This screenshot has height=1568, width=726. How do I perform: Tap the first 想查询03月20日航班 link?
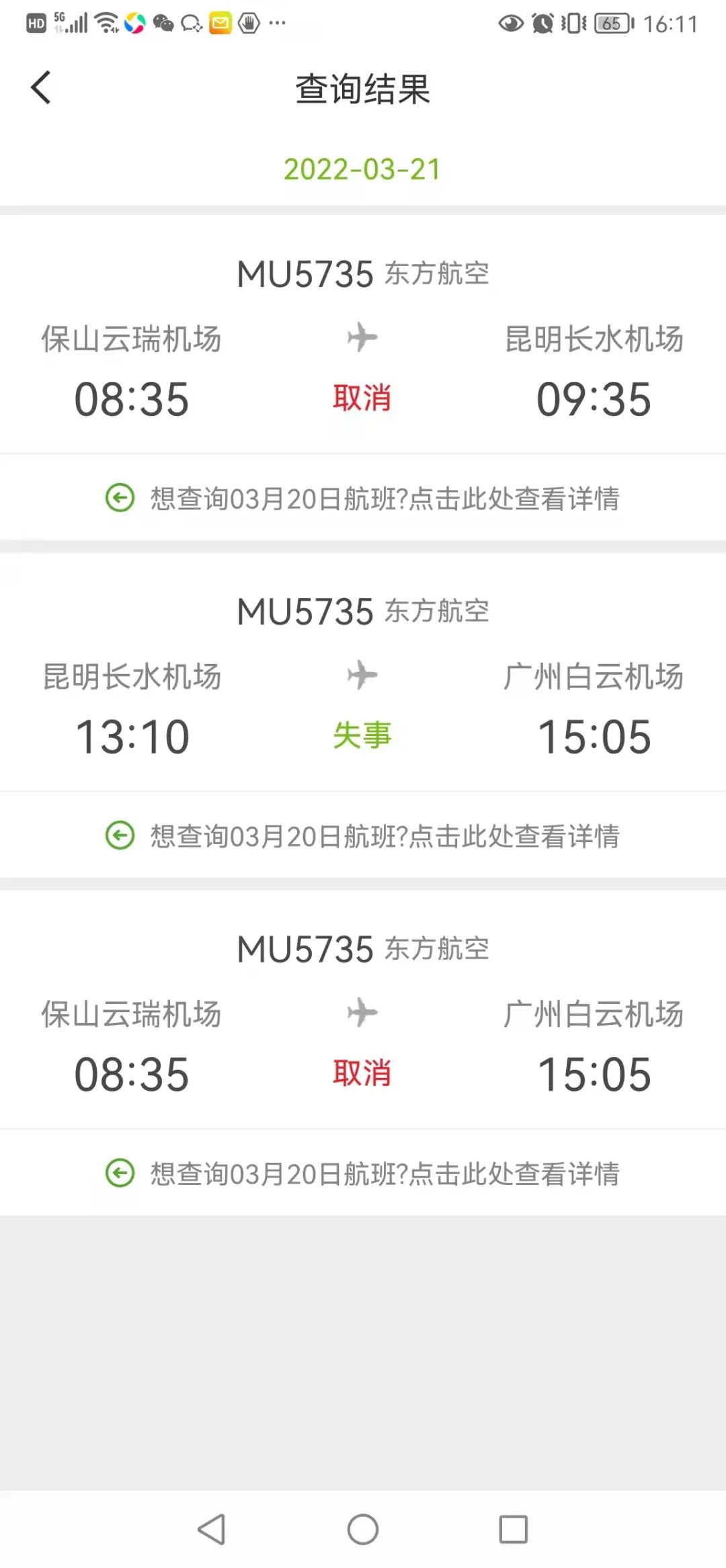[x=385, y=499]
